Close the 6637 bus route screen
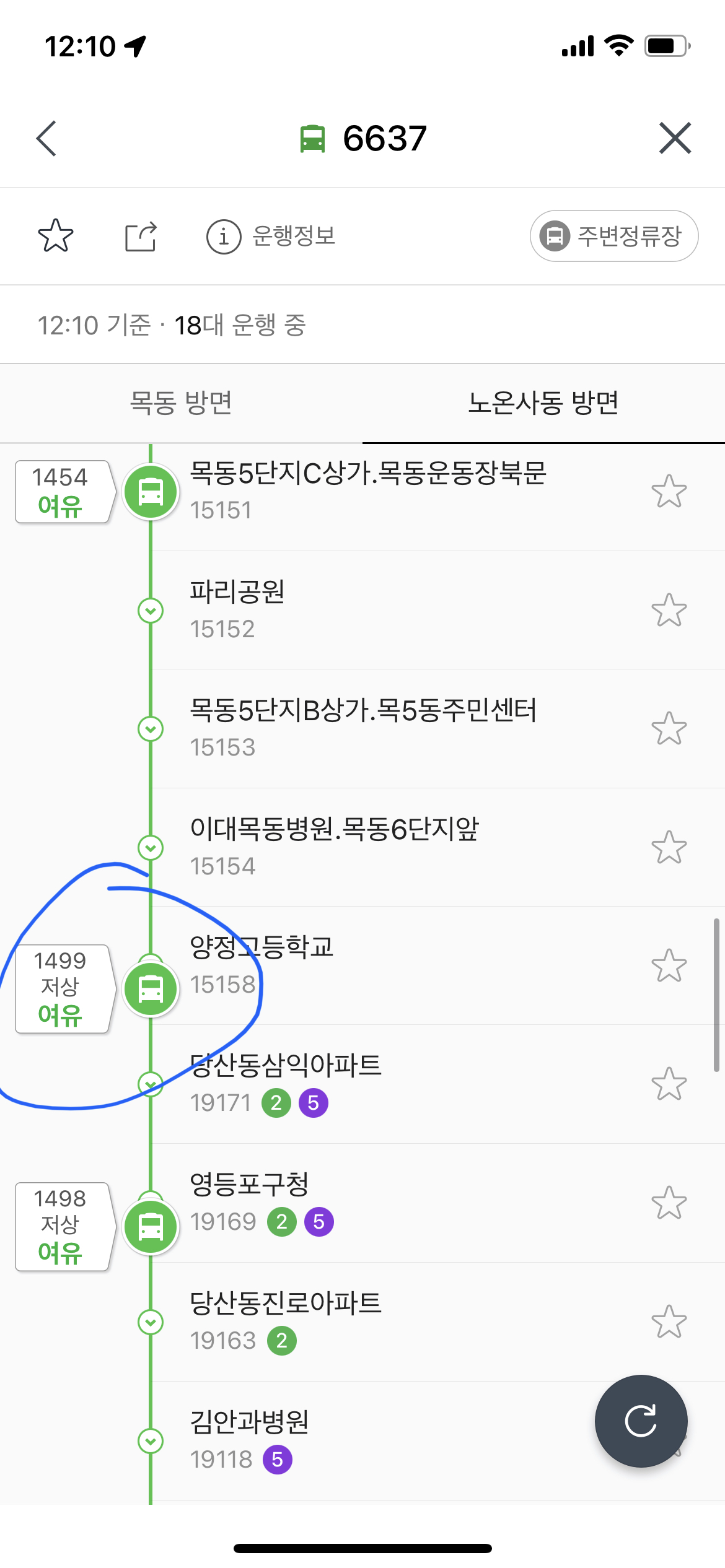This screenshot has height=1568, width=725. tap(675, 138)
